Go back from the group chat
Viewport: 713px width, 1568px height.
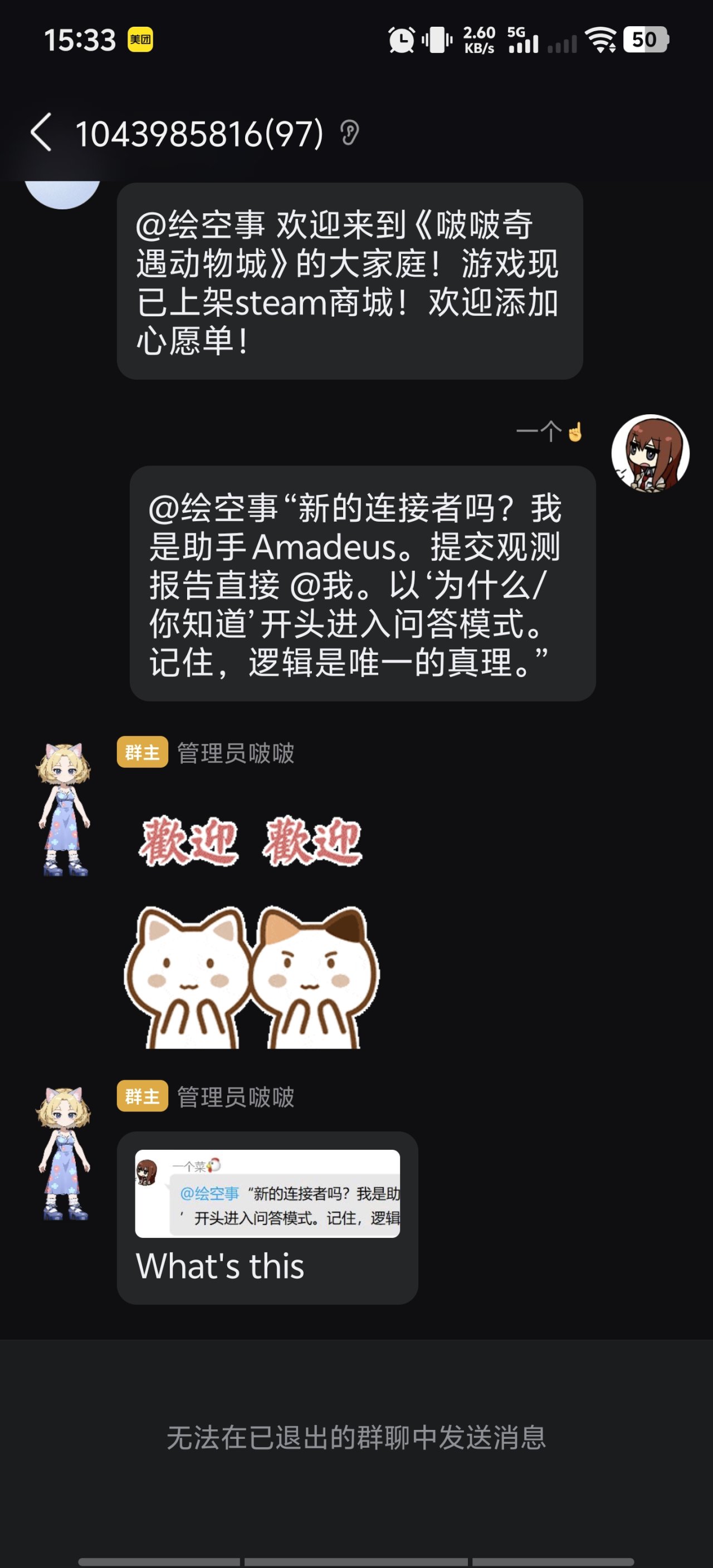click(x=41, y=133)
